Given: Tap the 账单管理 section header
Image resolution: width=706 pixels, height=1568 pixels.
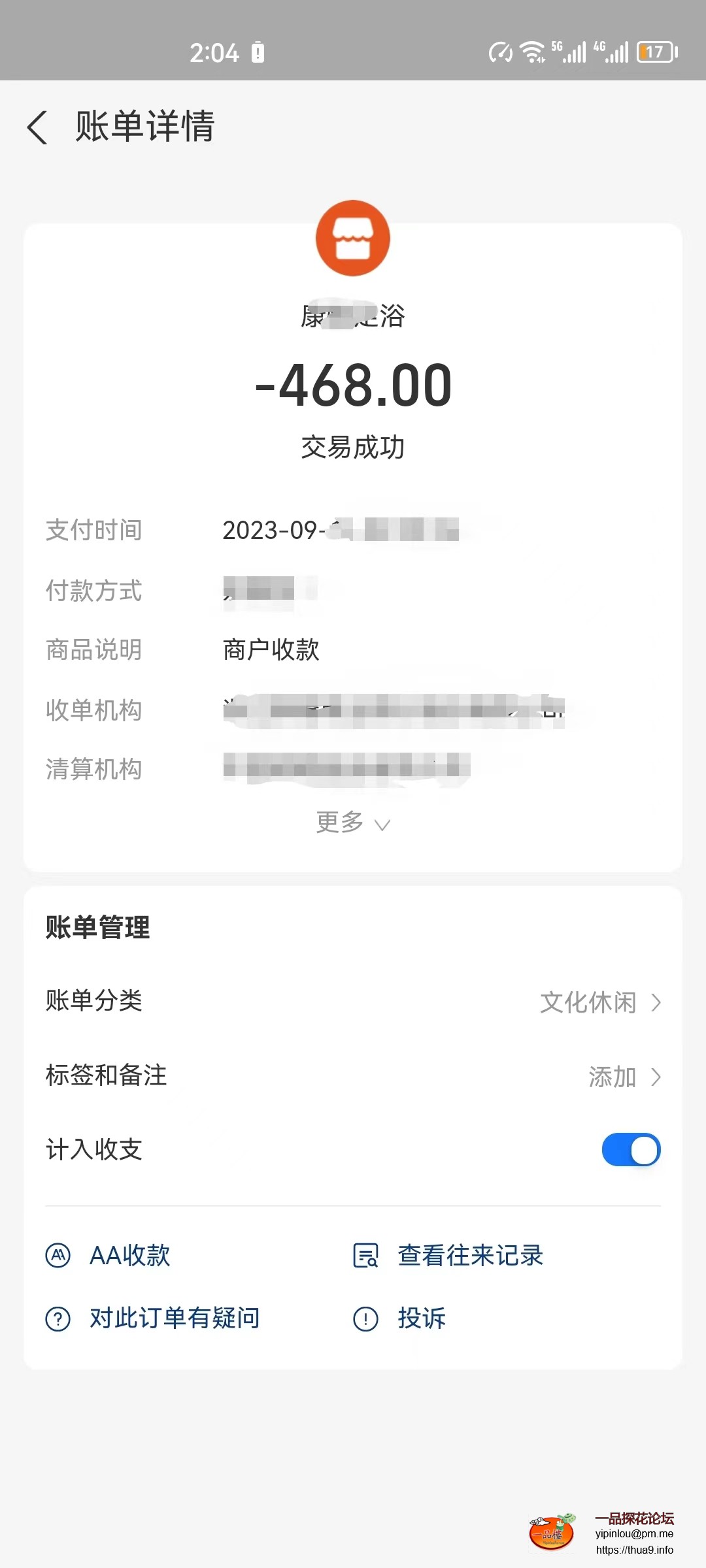Looking at the screenshot, I should (97, 927).
